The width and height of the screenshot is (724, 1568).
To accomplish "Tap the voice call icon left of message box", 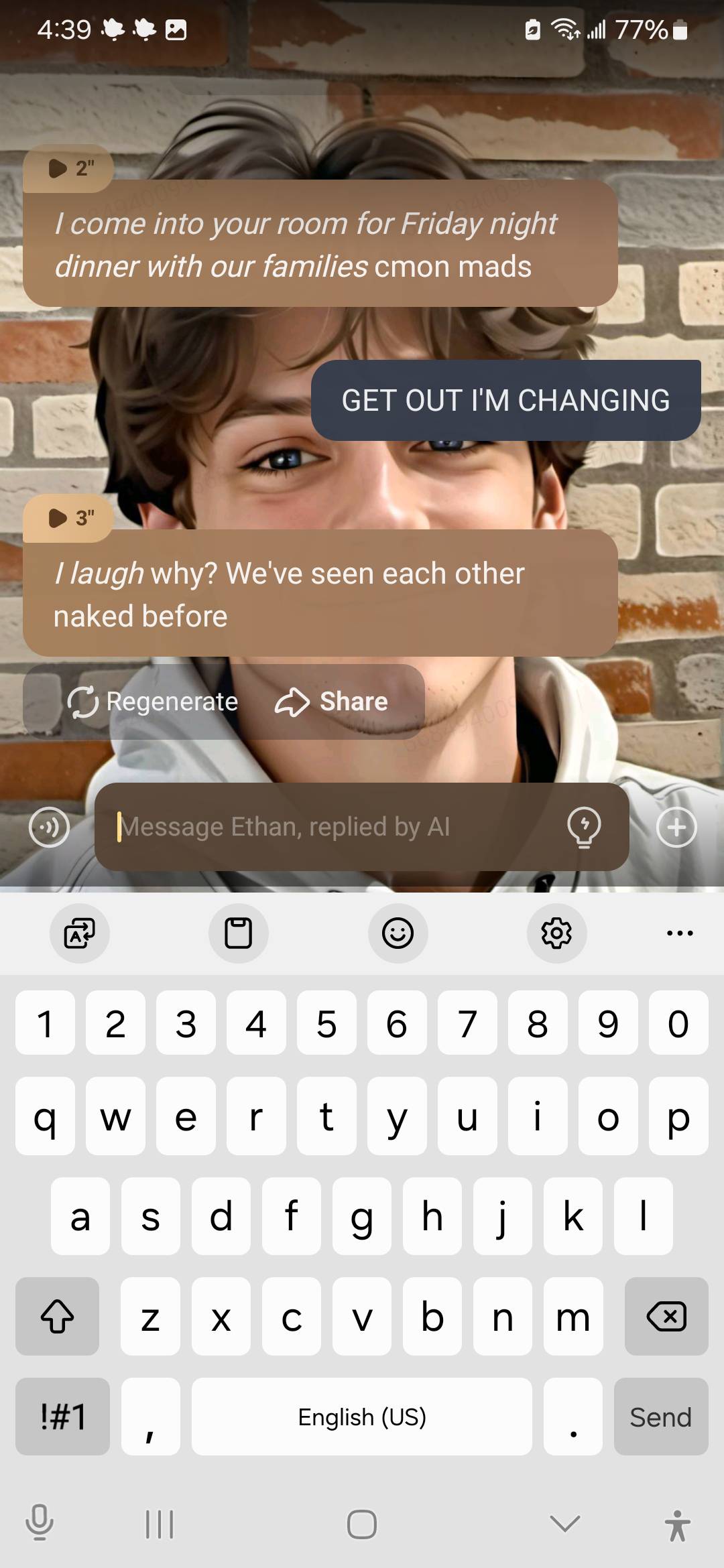I will [49, 827].
